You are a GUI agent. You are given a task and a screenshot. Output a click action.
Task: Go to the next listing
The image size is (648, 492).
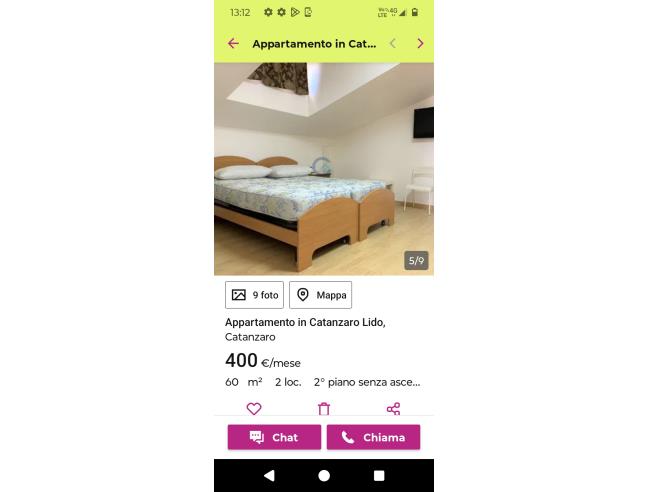point(420,44)
